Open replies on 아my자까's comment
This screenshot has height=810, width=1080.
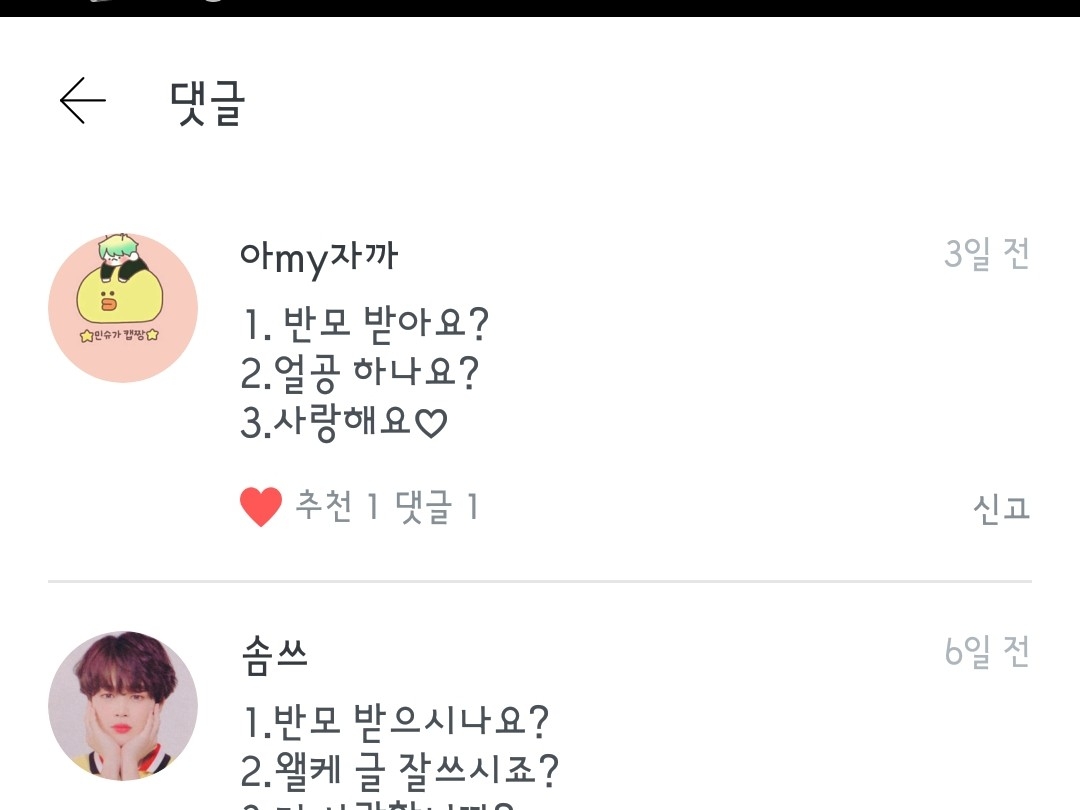click(x=437, y=508)
